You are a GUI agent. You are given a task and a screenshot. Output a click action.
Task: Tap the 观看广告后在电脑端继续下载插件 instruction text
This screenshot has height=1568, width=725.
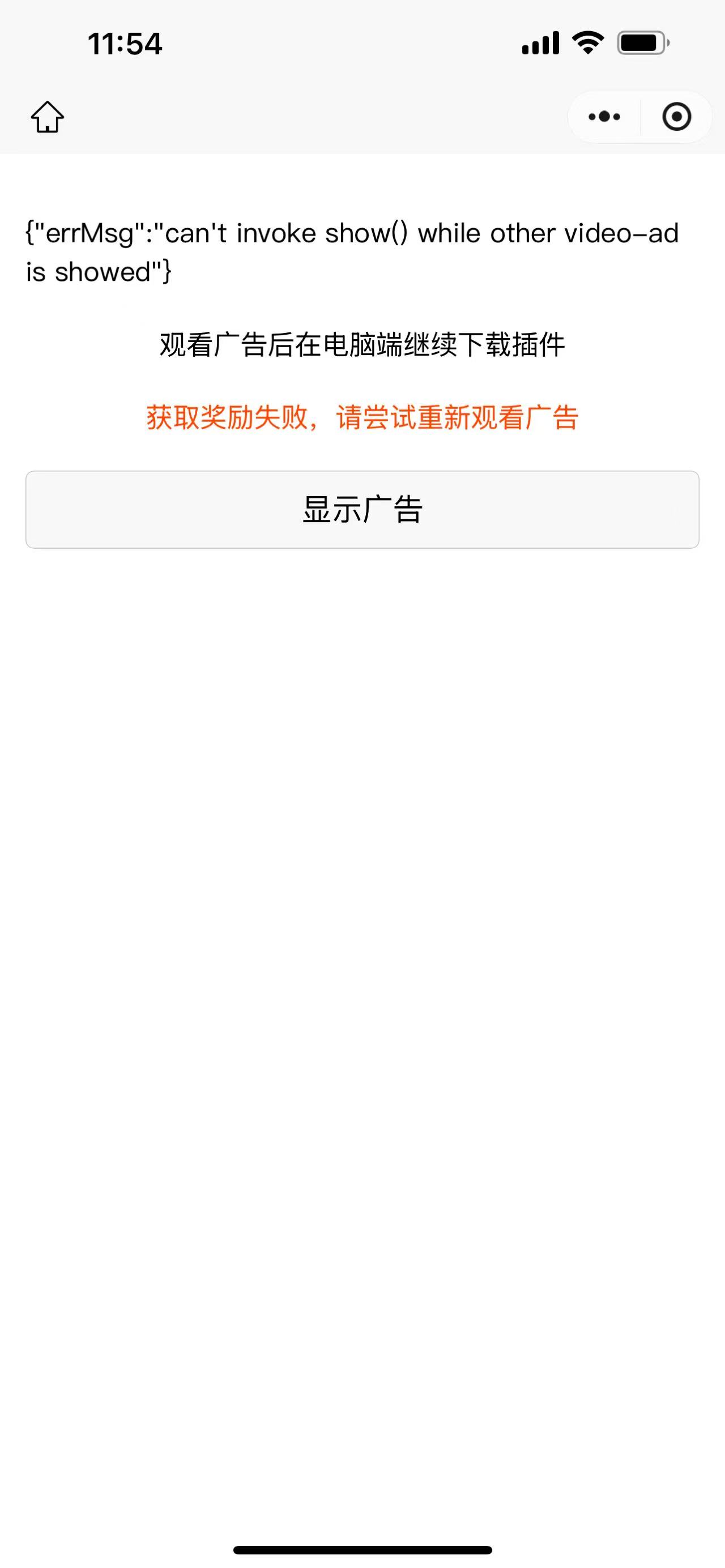pyautogui.click(x=362, y=344)
